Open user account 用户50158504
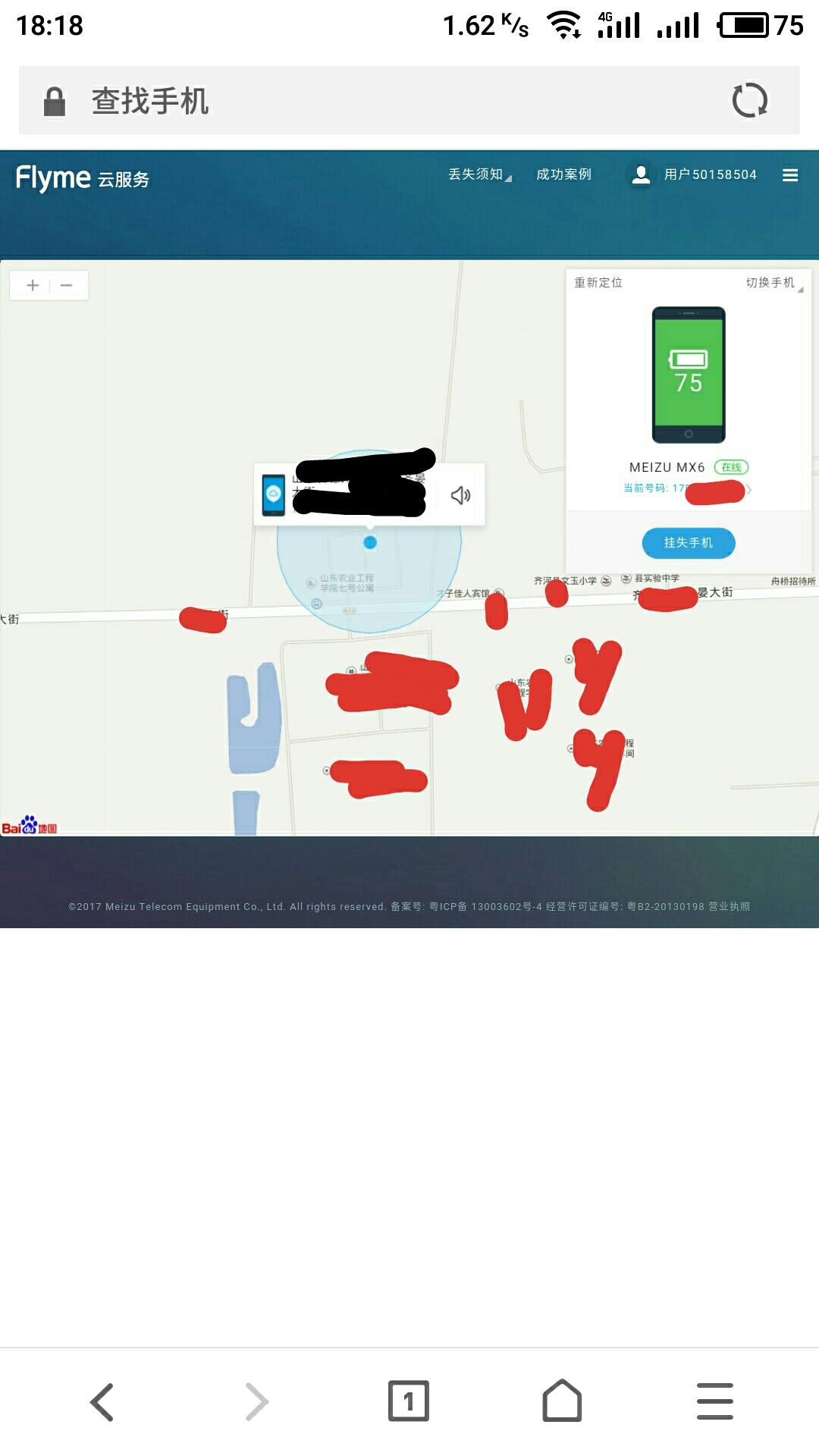The width and height of the screenshot is (819, 1456). [x=695, y=174]
